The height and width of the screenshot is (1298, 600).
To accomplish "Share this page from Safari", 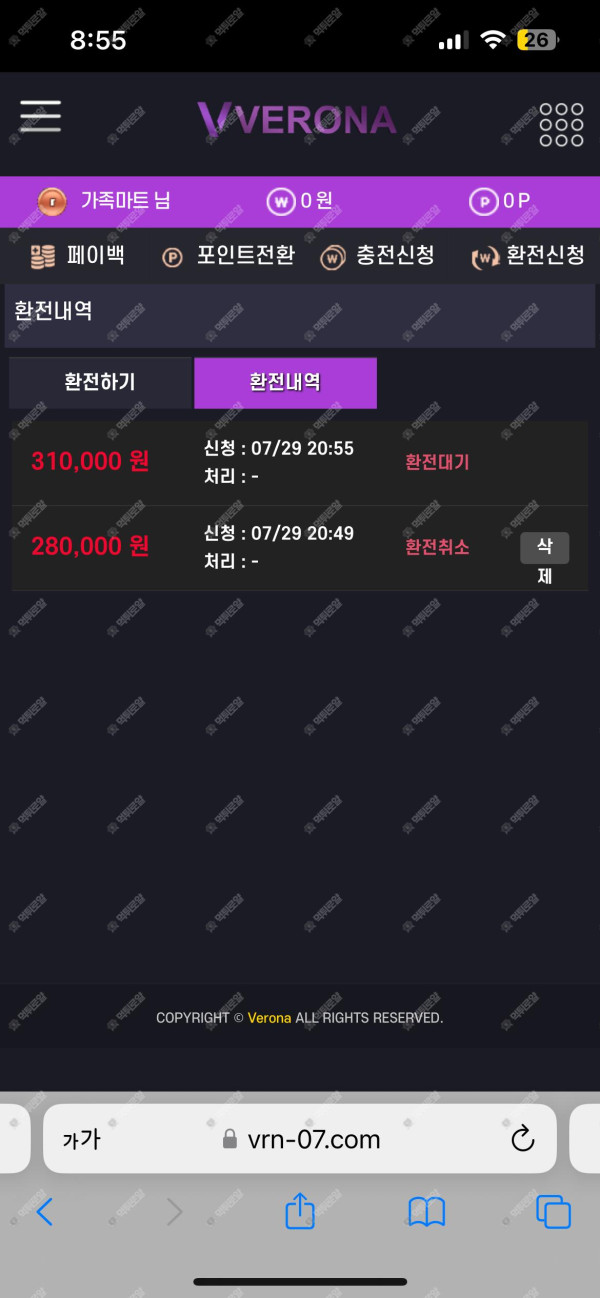I will click(x=300, y=1212).
